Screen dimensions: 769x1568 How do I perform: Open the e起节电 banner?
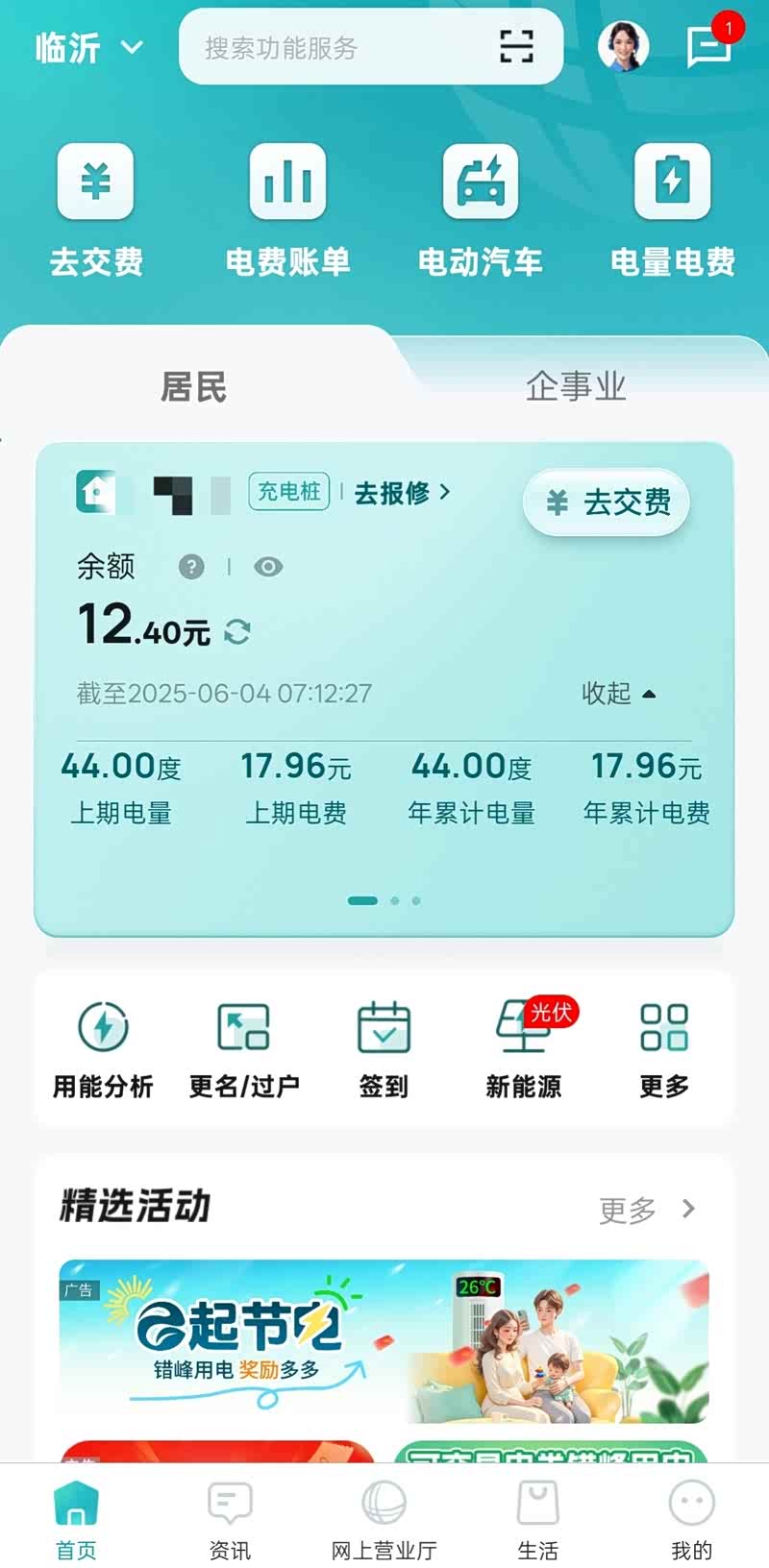click(384, 1340)
